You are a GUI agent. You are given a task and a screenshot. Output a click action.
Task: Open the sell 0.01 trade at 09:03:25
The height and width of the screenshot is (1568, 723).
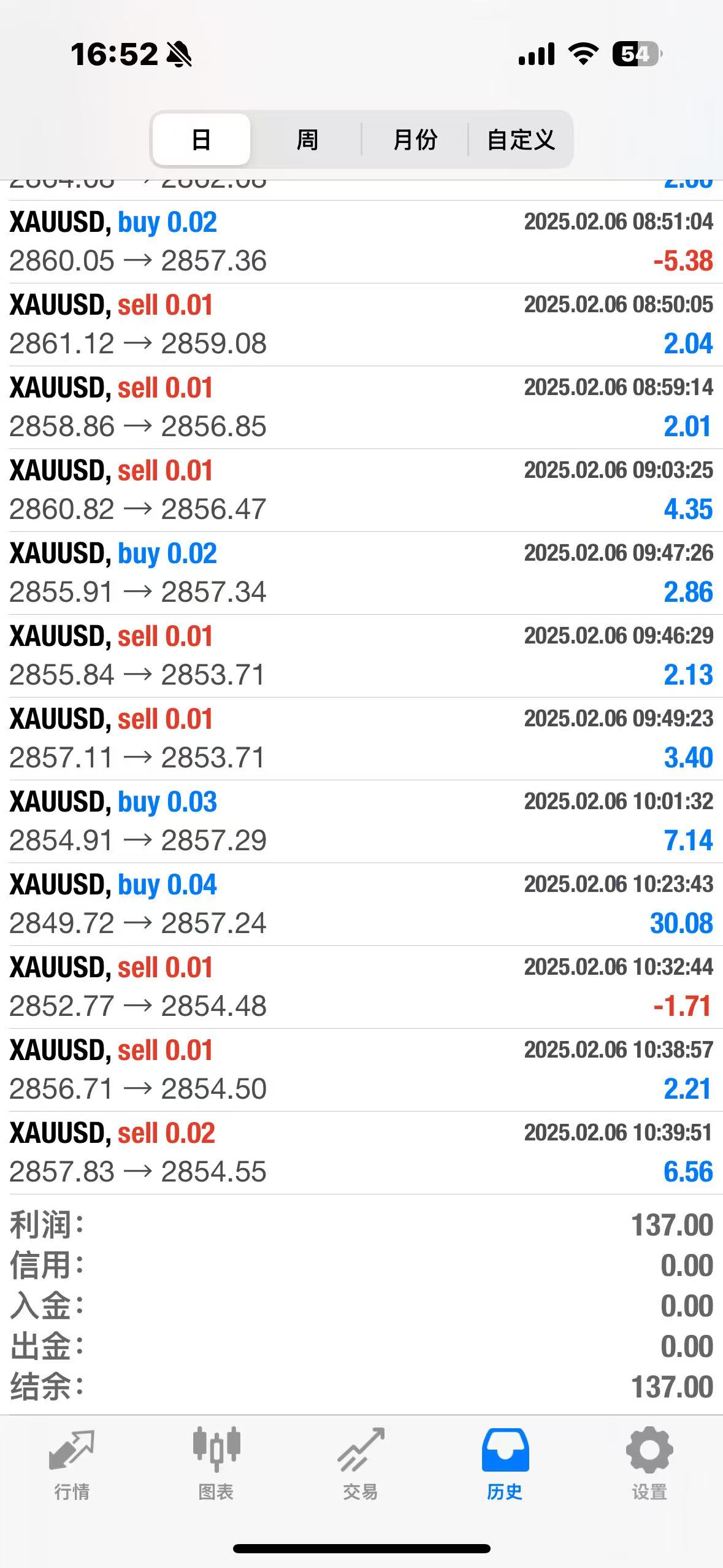coord(361,490)
